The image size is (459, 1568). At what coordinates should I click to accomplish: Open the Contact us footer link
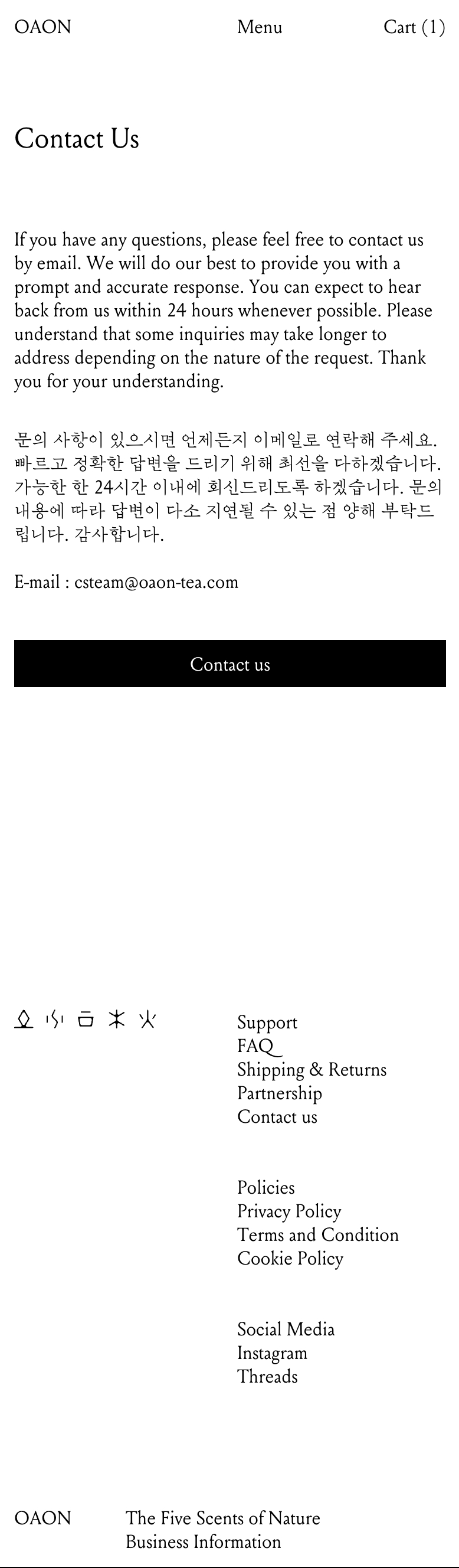tap(277, 1117)
